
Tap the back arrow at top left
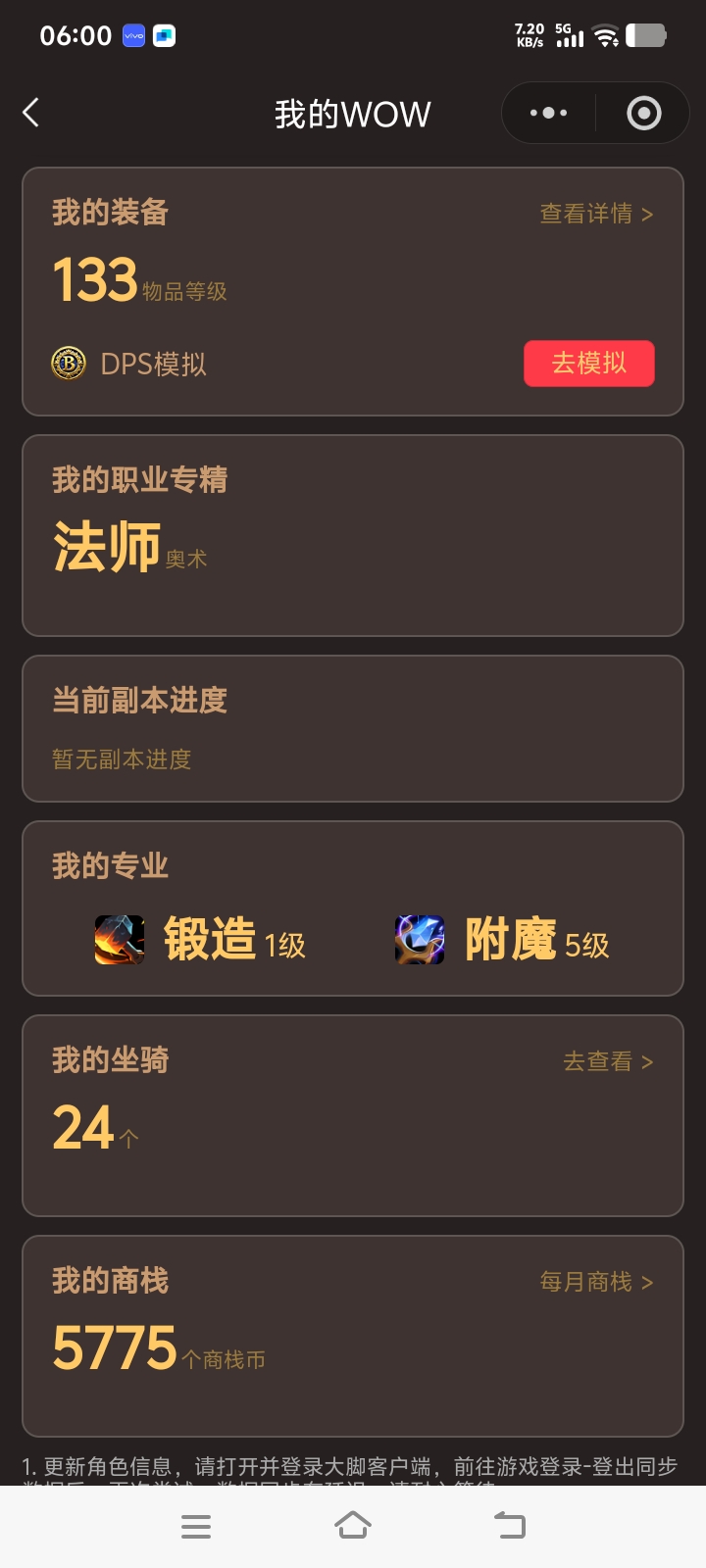point(31,113)
